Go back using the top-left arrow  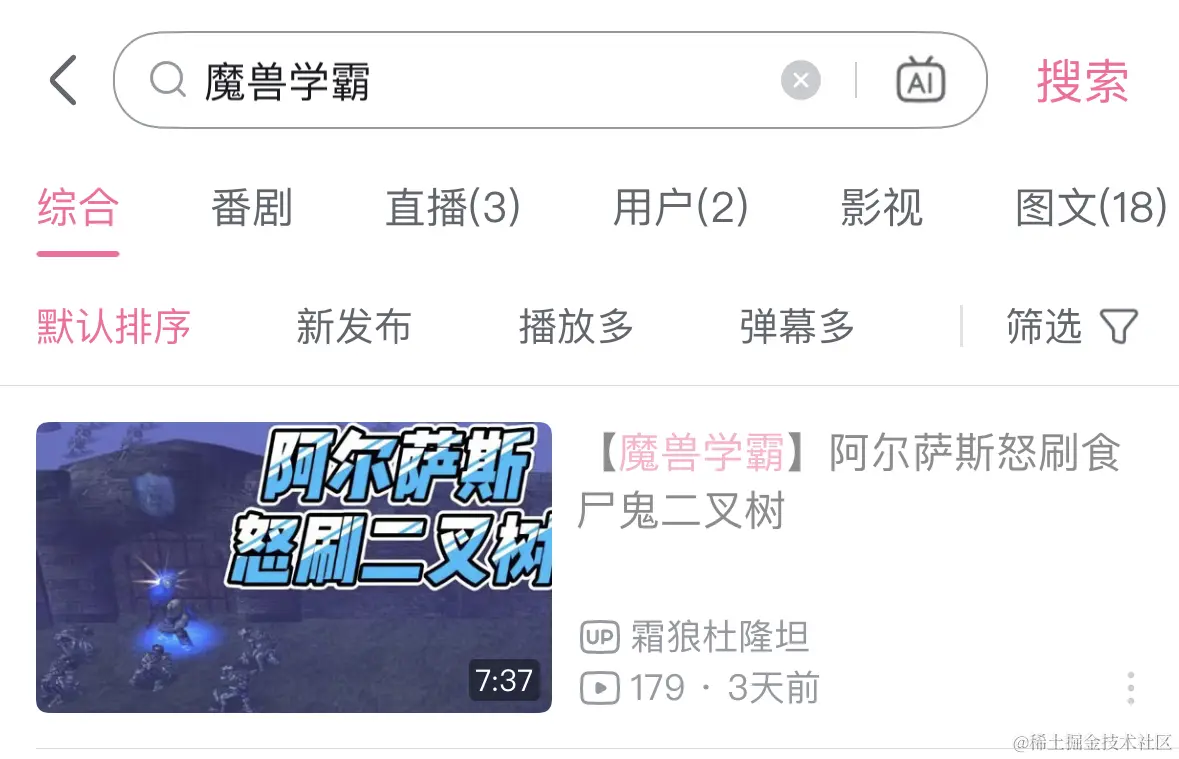63,80
